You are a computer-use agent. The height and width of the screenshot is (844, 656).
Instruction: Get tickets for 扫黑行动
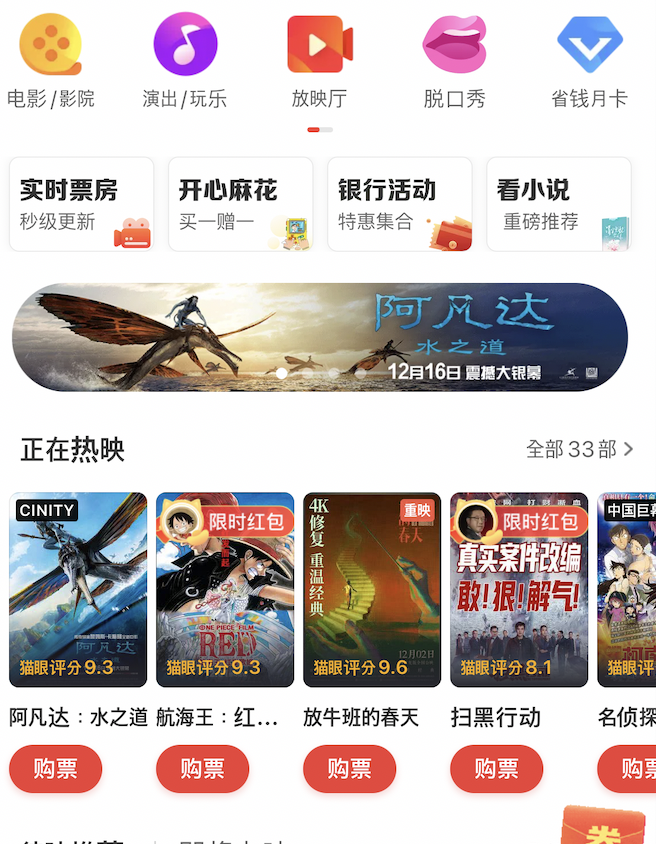pyautogui.click(x=497, y=768)
